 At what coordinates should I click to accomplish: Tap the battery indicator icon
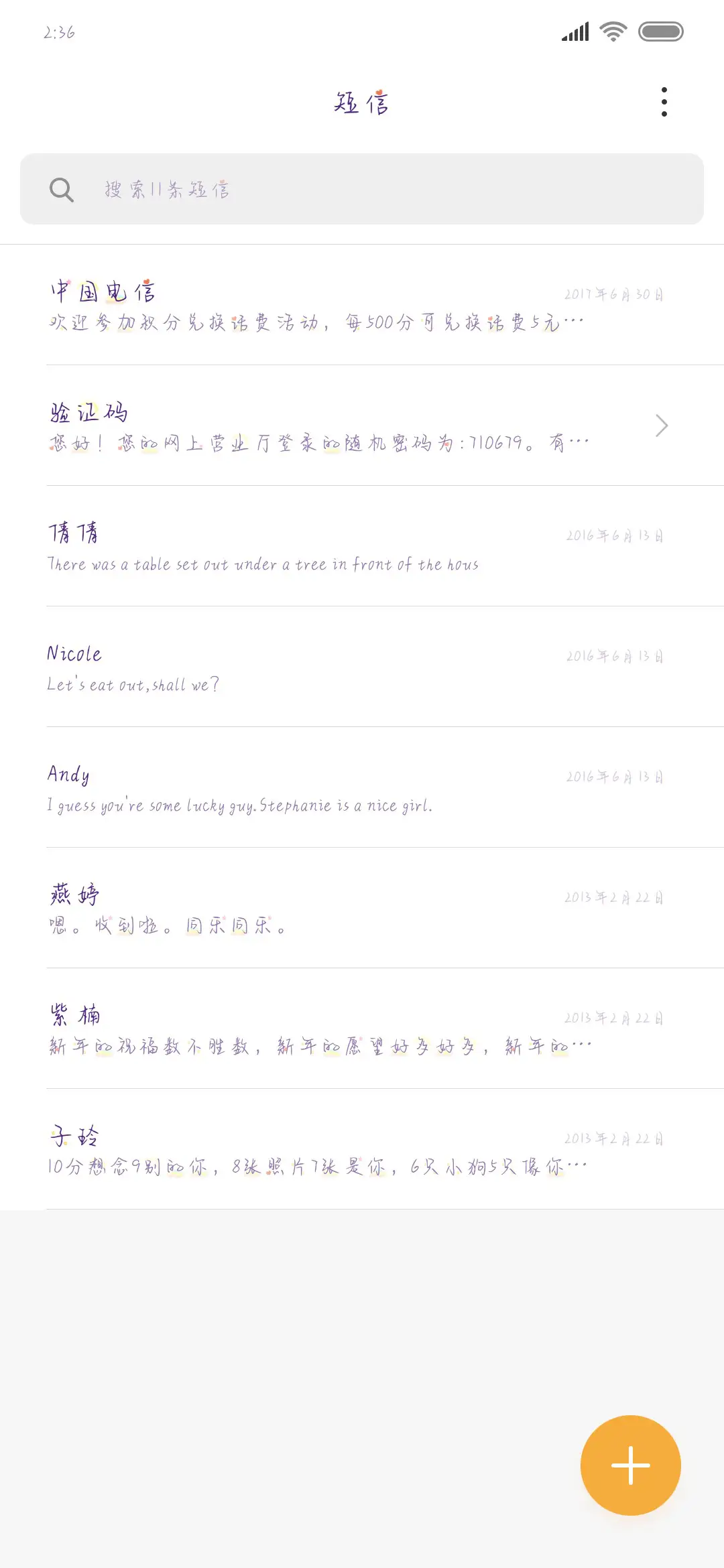(660, 31)
